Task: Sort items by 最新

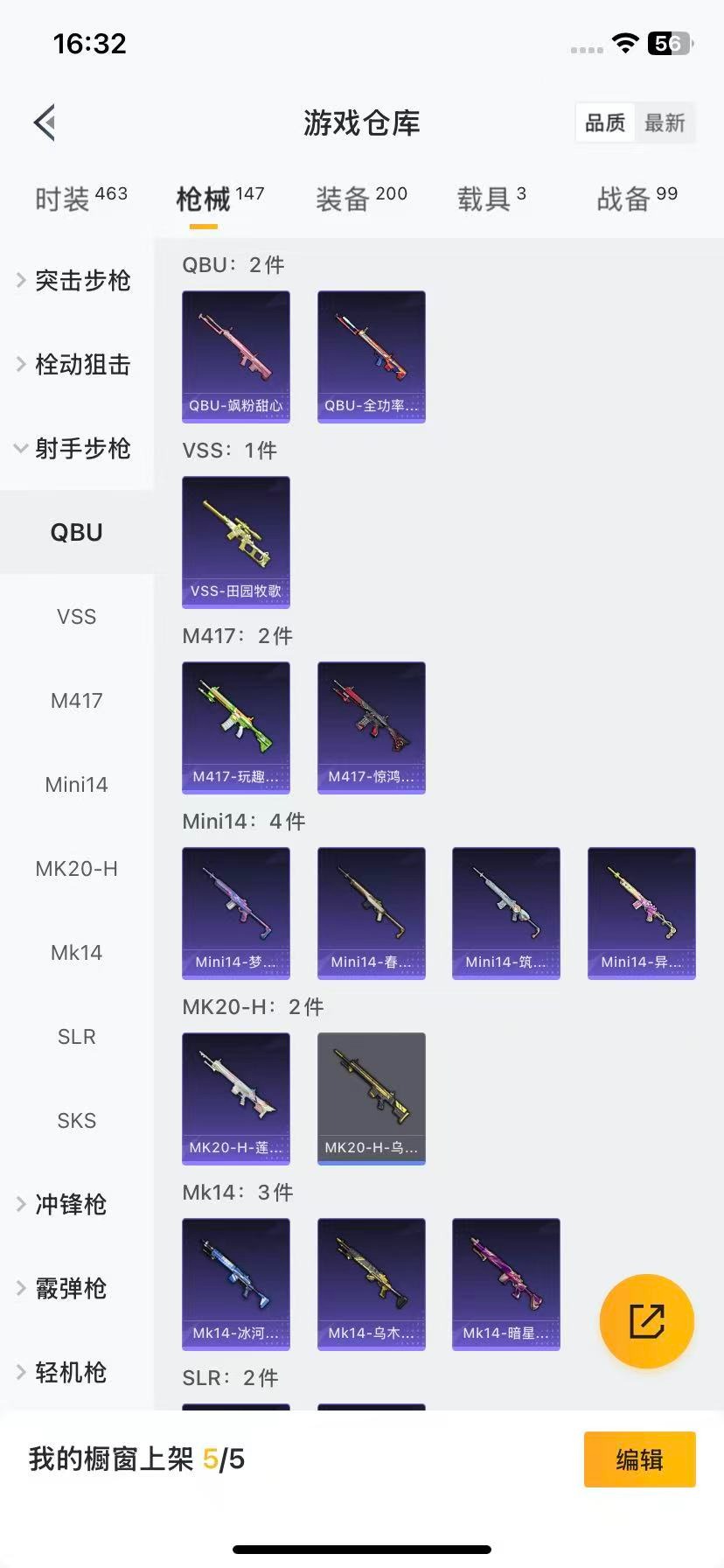Action: 665,123
